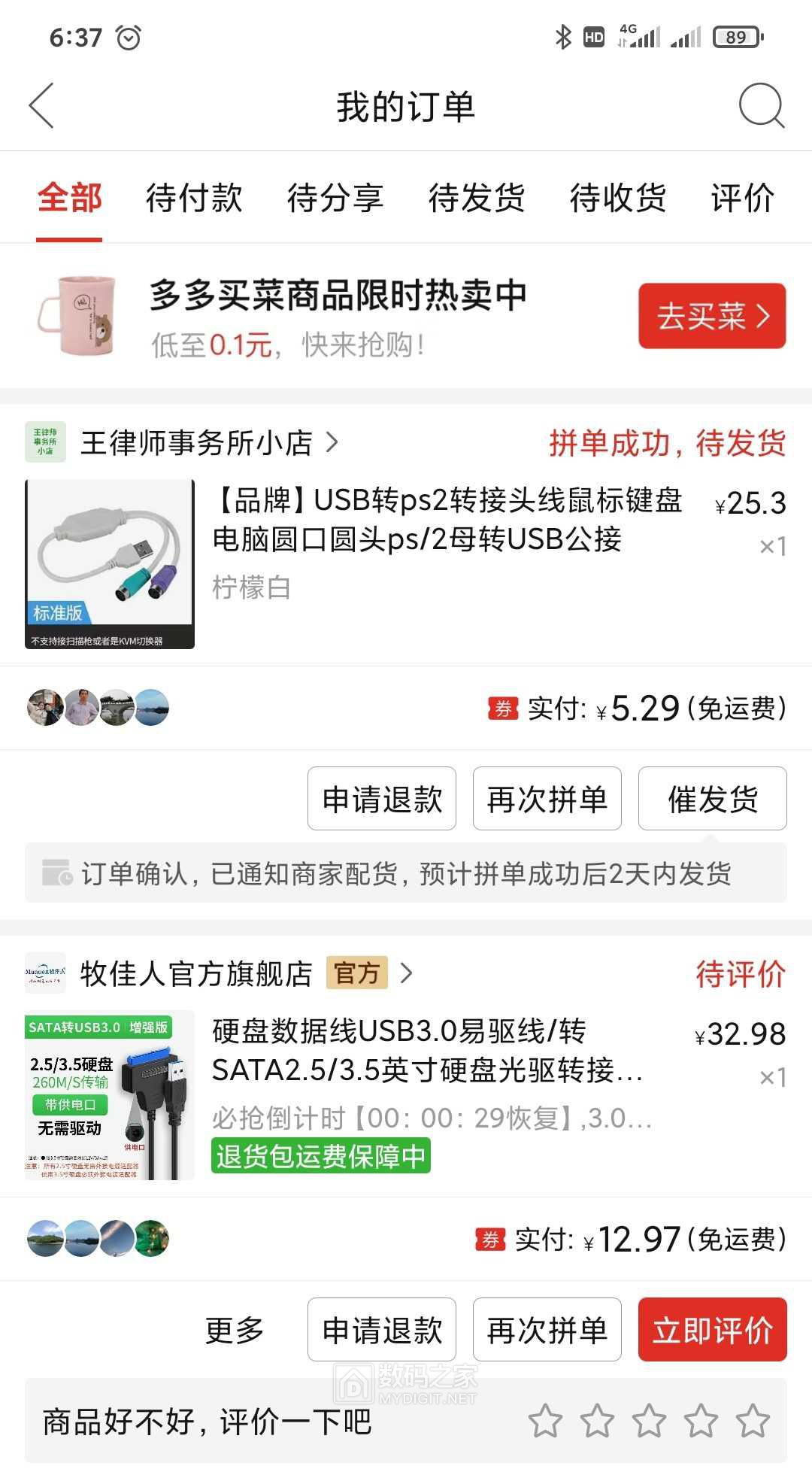Open the 硬盘数据线USB3.0易驱线 order item
Image resolution: width=812 pixels, height=1475 pixels.
click(427, 1051)
